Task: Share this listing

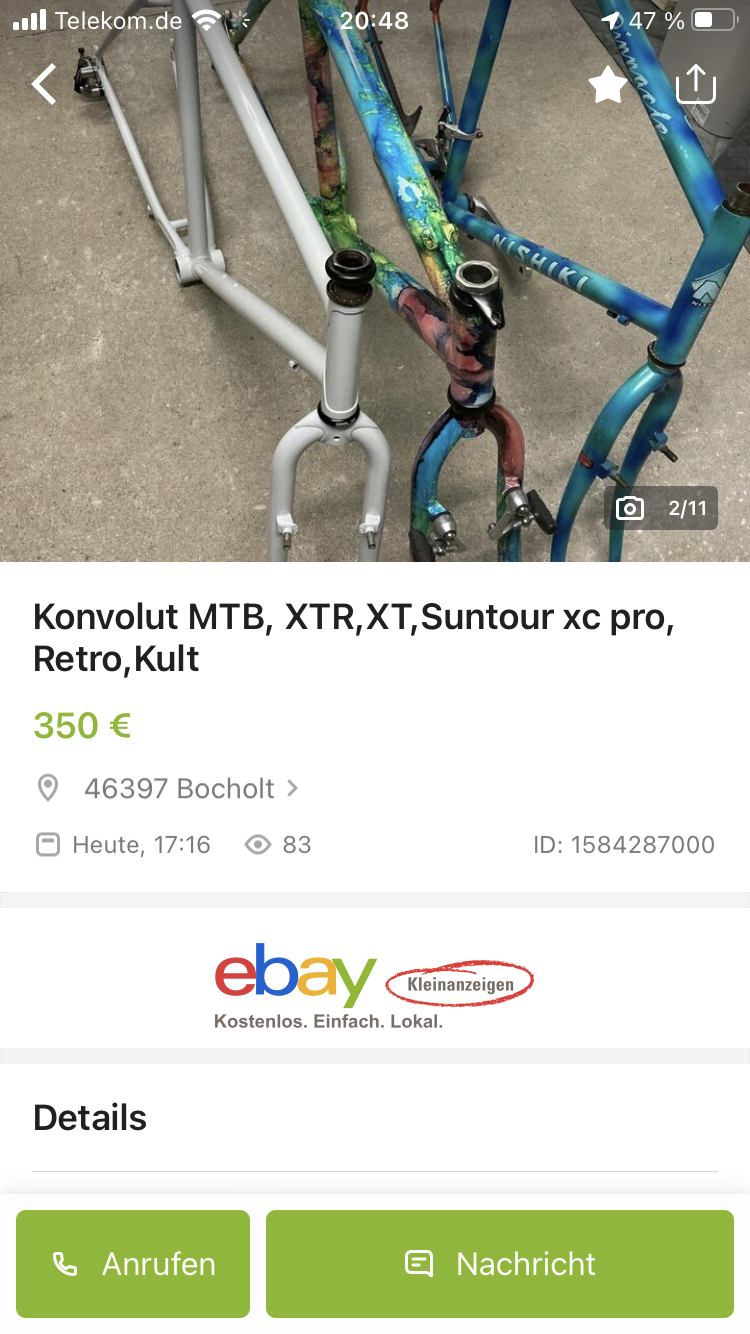Action: coord(696,84)
